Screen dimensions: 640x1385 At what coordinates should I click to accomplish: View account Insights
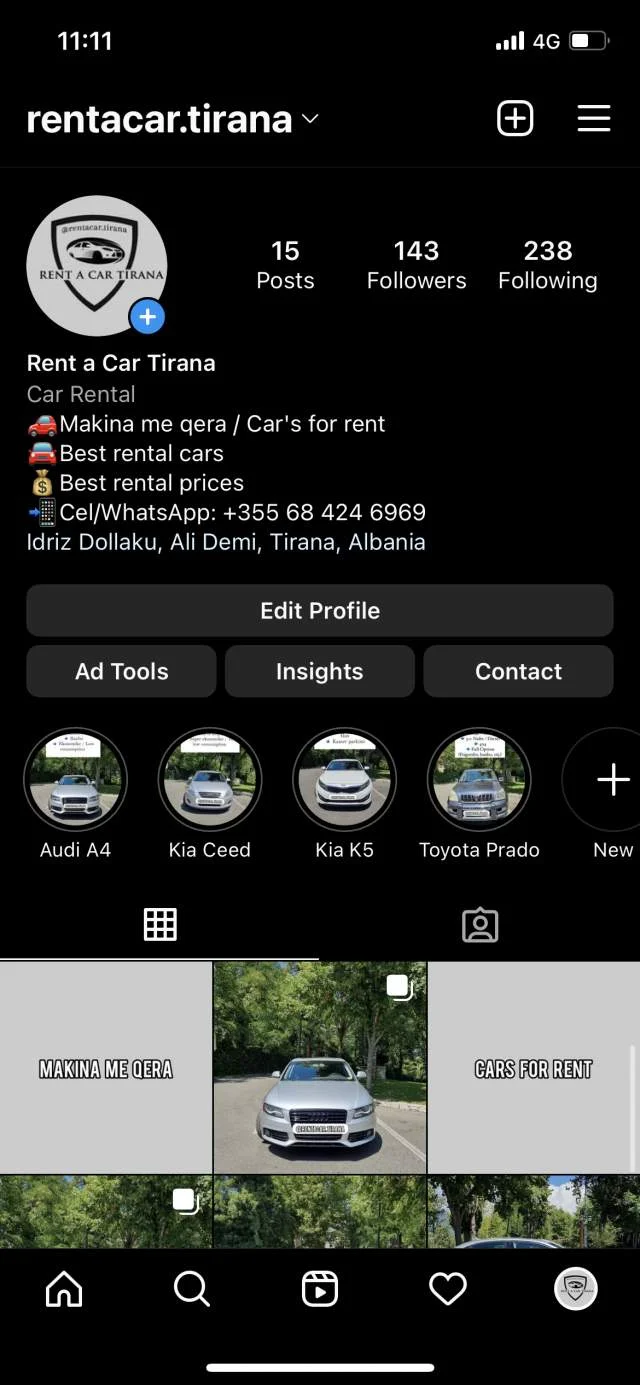coord(319,671)
